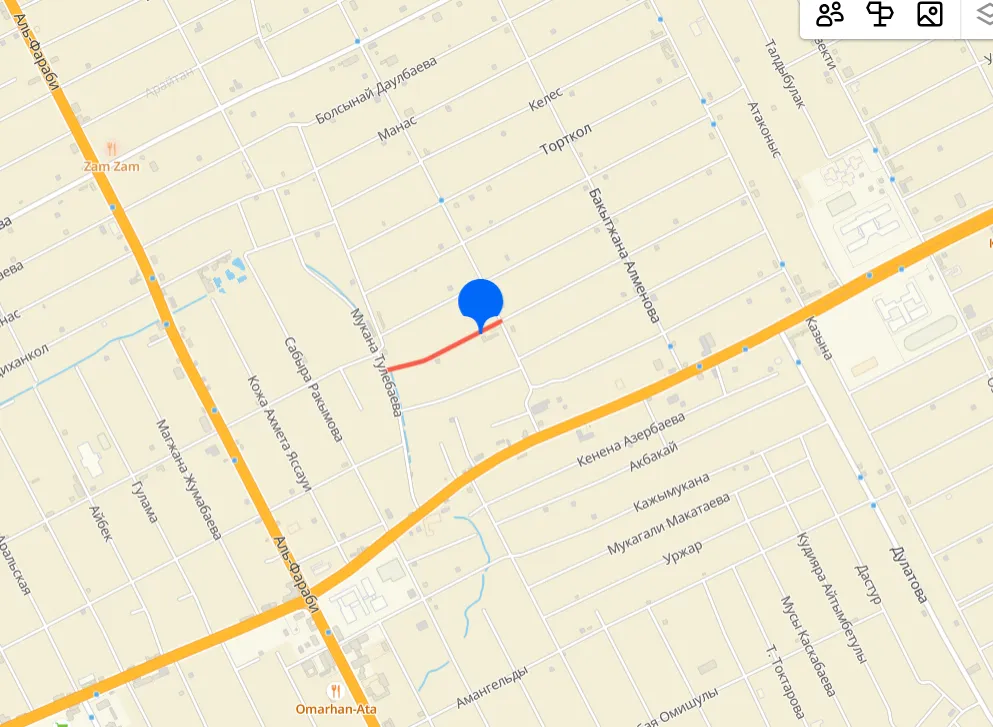Screen dimensions: 993x727
Task: Open the people icon in the toolbar
Action: click(x=830, y=14)
